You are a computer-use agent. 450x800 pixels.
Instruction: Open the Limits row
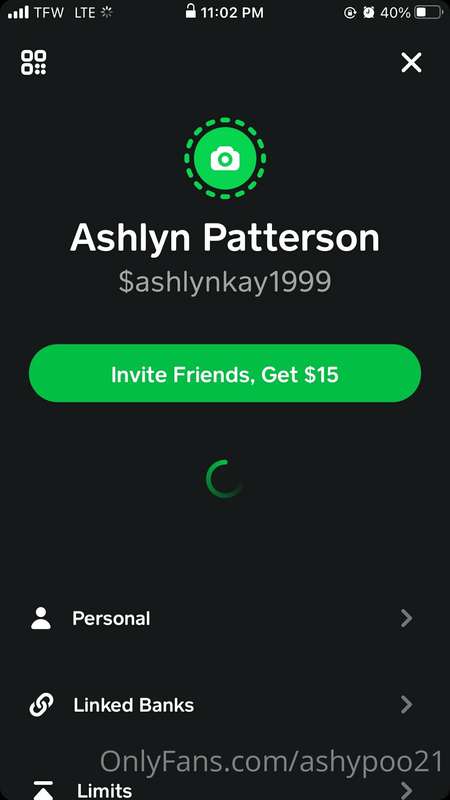225,789
